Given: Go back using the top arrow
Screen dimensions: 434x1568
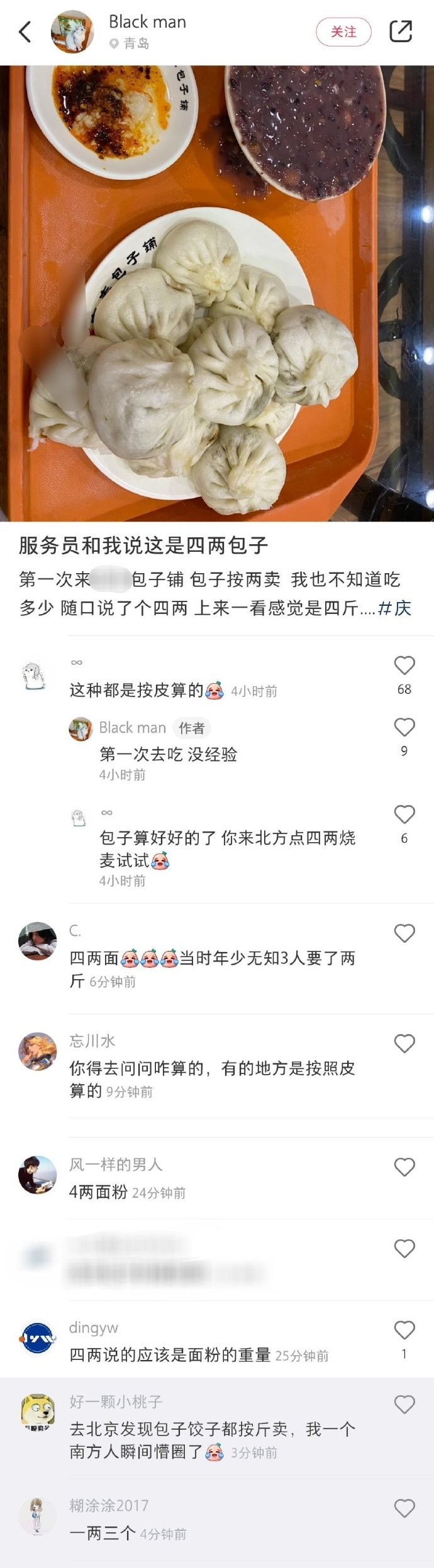Looking at the screenshot, I should click(x=25, y=31).
